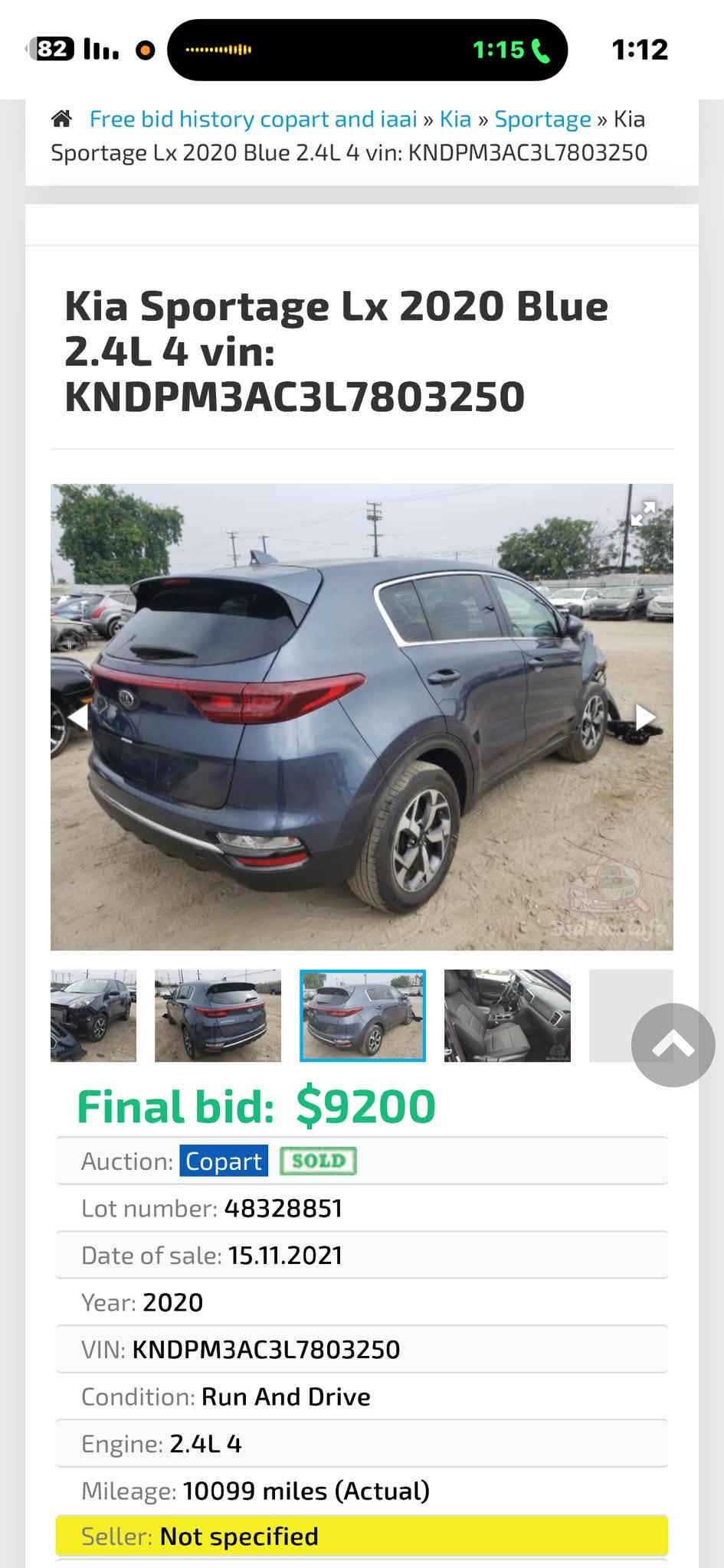Select the straight rear view thumbnail

tap(218, 1015)
